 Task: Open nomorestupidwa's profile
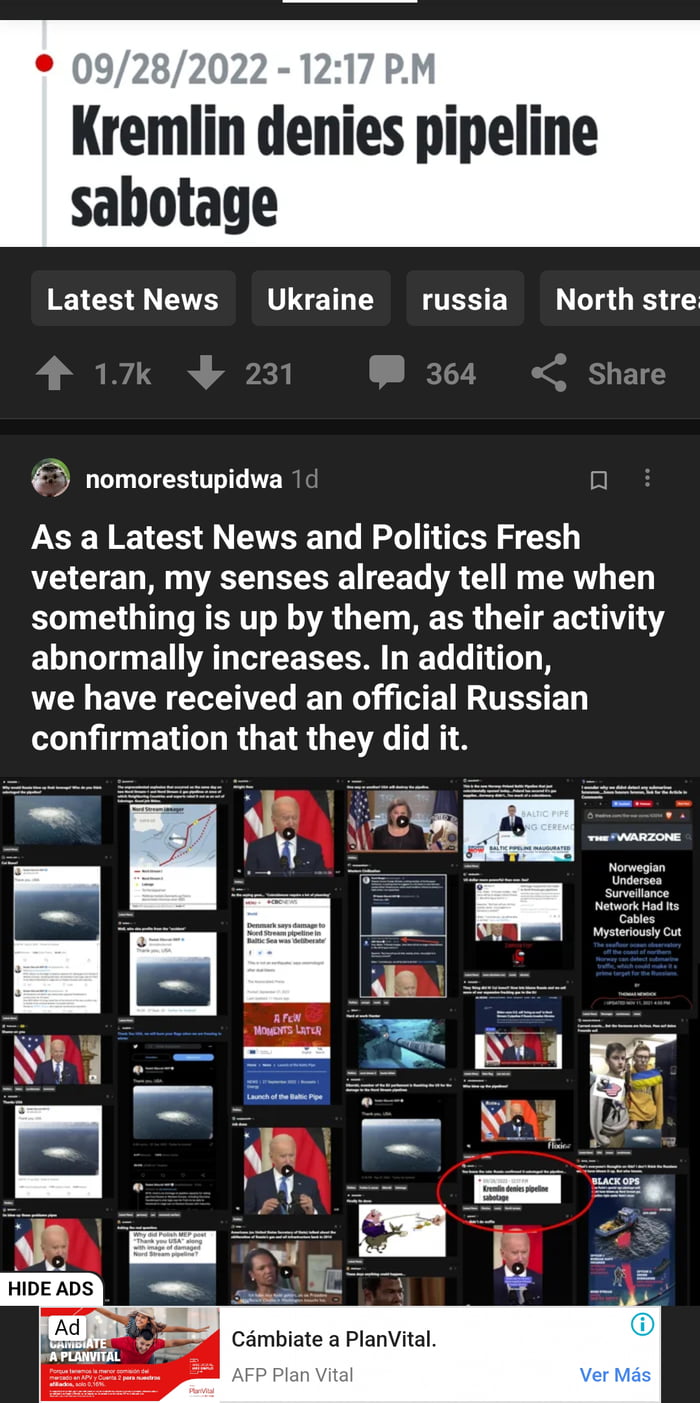183,479
